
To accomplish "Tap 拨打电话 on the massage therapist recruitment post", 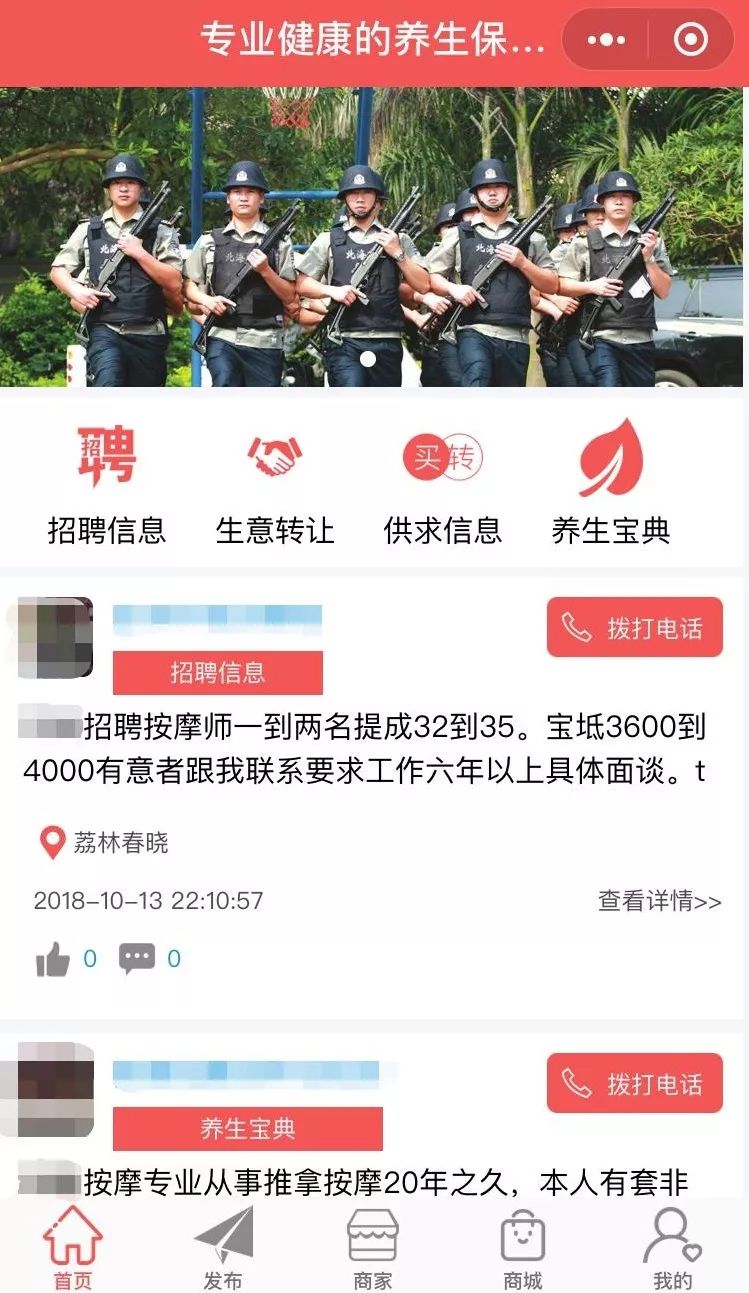I will click(x=634, y=628).
